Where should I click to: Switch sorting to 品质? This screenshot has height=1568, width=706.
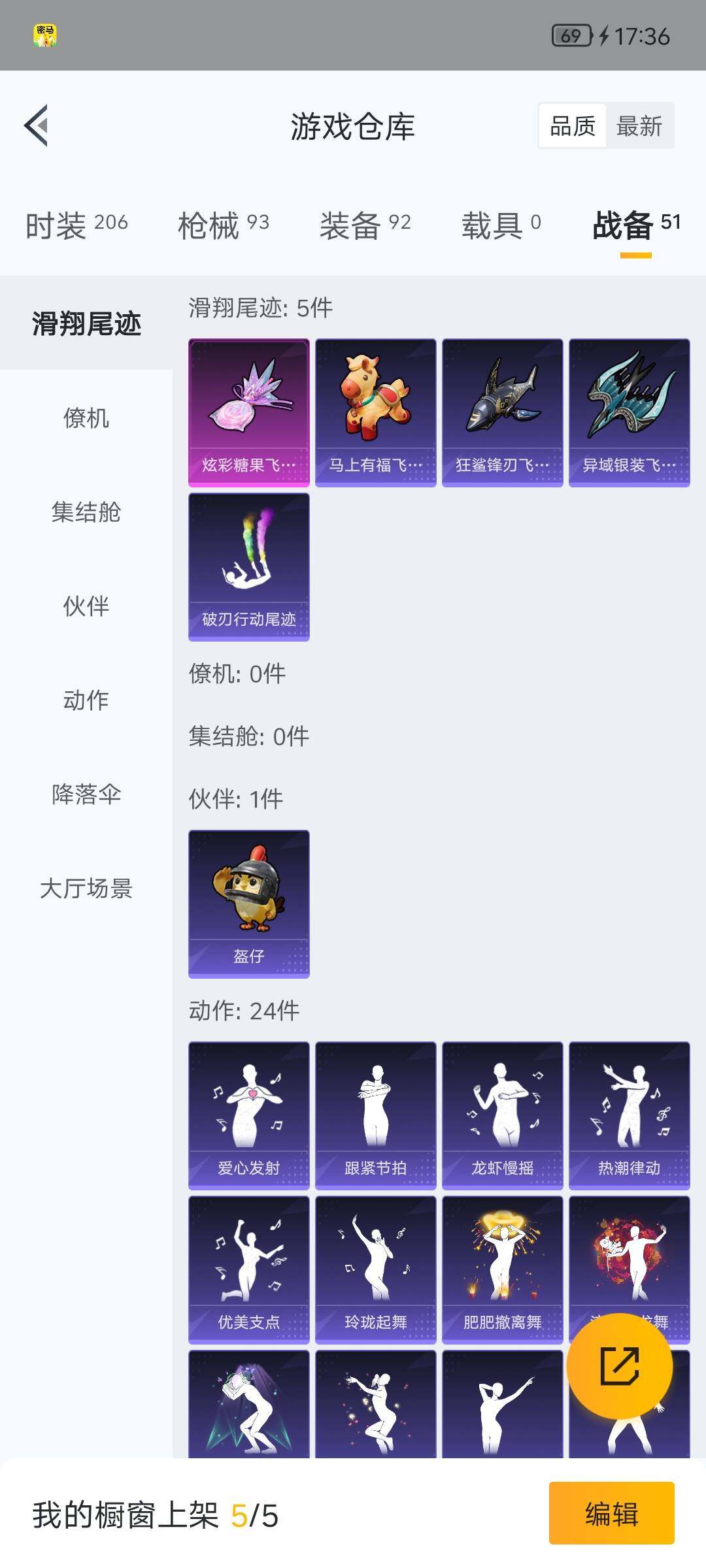coord(572,124)
